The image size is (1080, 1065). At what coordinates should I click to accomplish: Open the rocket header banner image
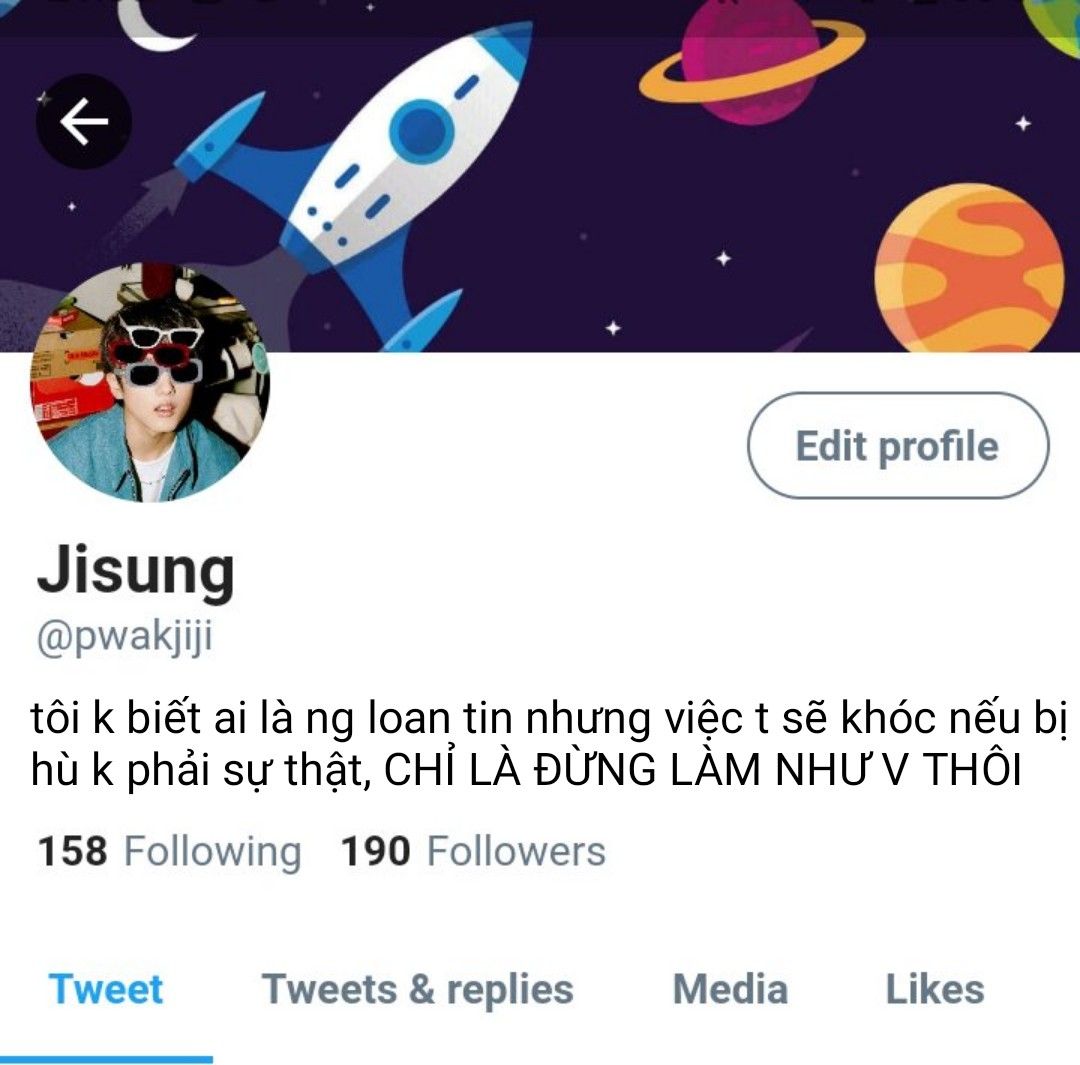(540, 176)
